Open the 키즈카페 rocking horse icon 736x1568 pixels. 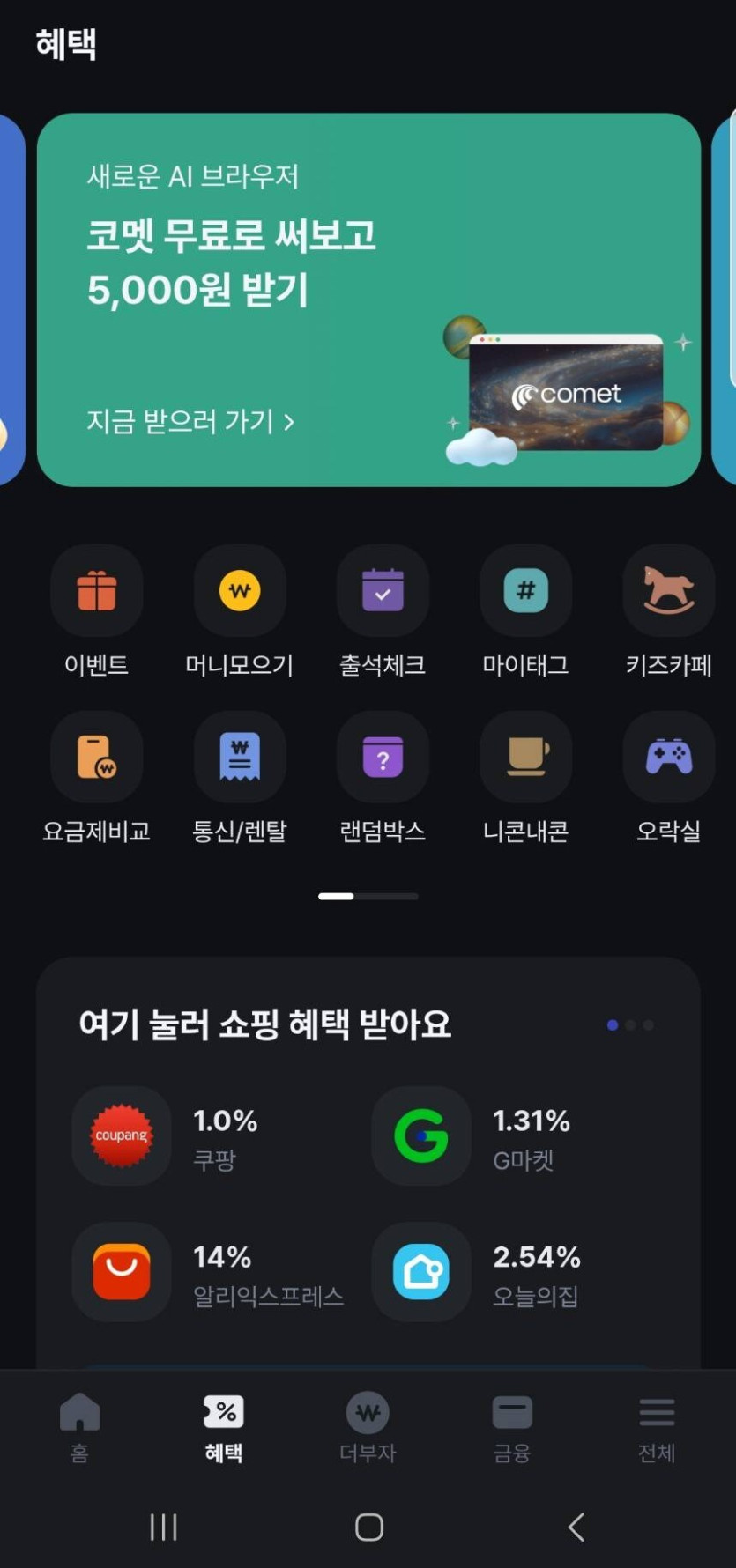pyautogui.click(x=668, y=591)
